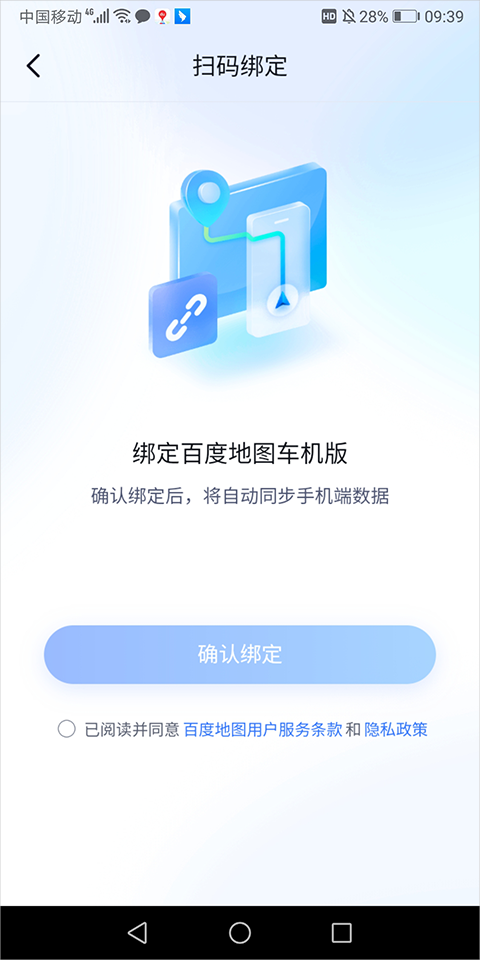Open the 百度地图用户服务条款 link
This screenshot has height=960, width=480.
[x=263, y=729]
